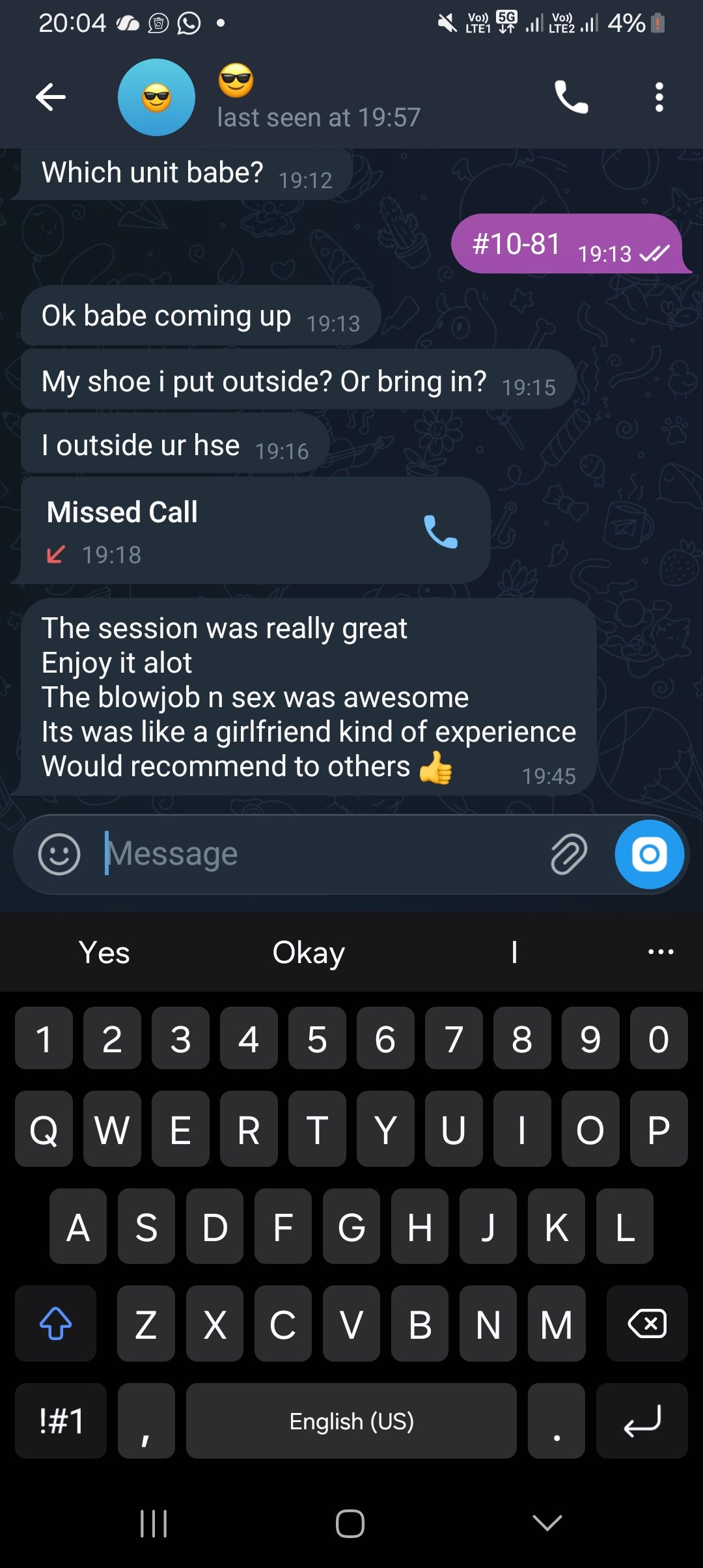The height and width of the screenshot is (1568, 703).
Task: Call back from the Missed Call bubble
Action: coord(441,531)
